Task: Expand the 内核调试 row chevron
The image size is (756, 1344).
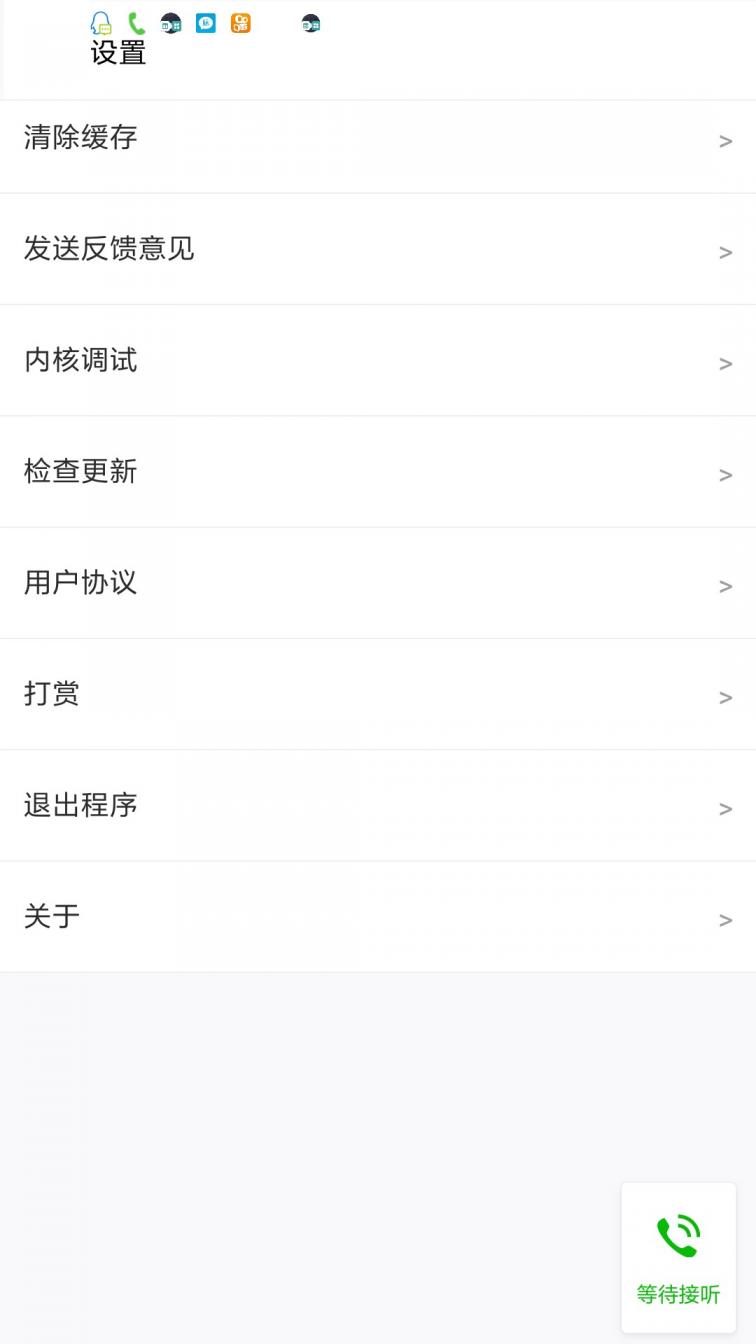Action: 726,363
